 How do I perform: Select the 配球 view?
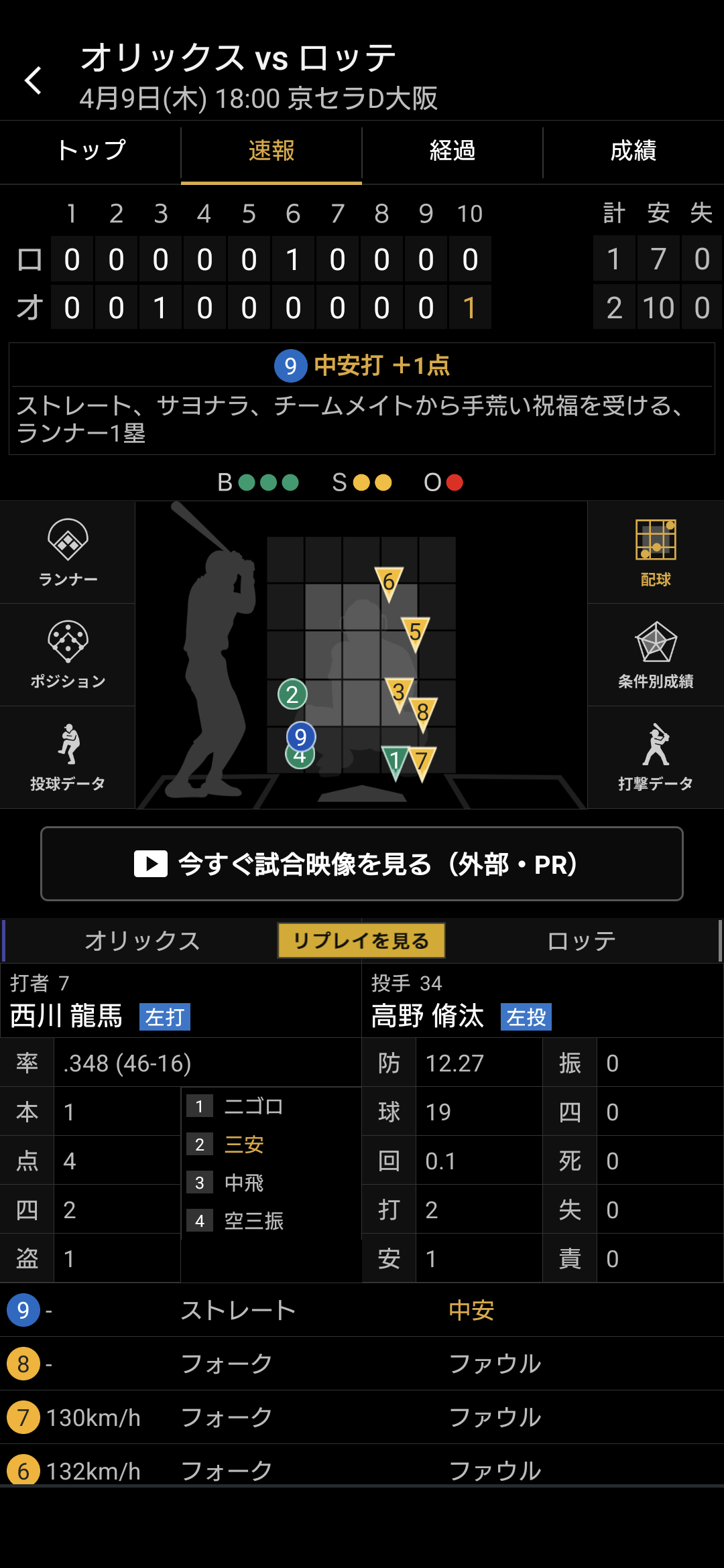655,553
